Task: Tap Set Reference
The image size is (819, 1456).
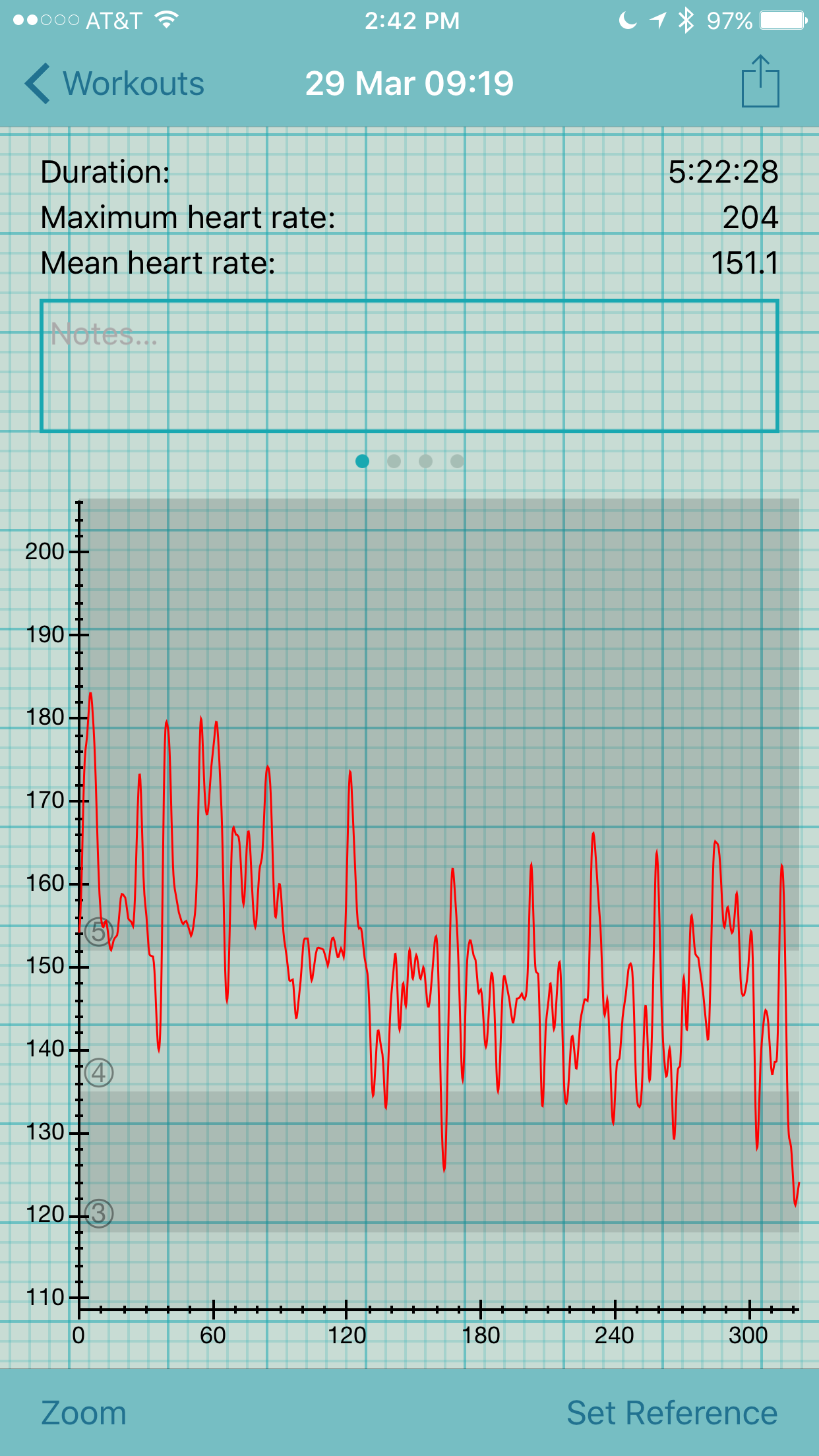Action: pos(672,1413)
